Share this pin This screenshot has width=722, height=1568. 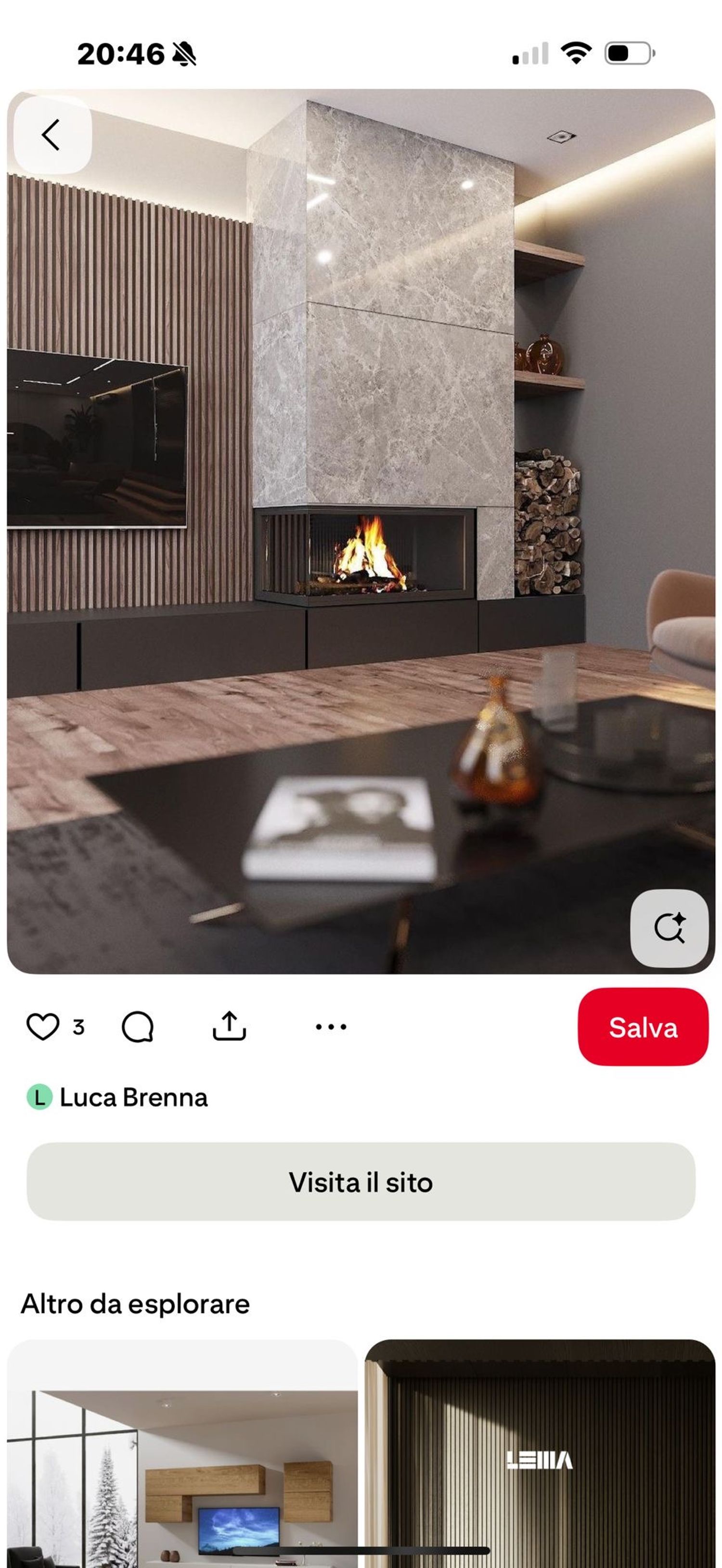click(x=229, y=1026)
